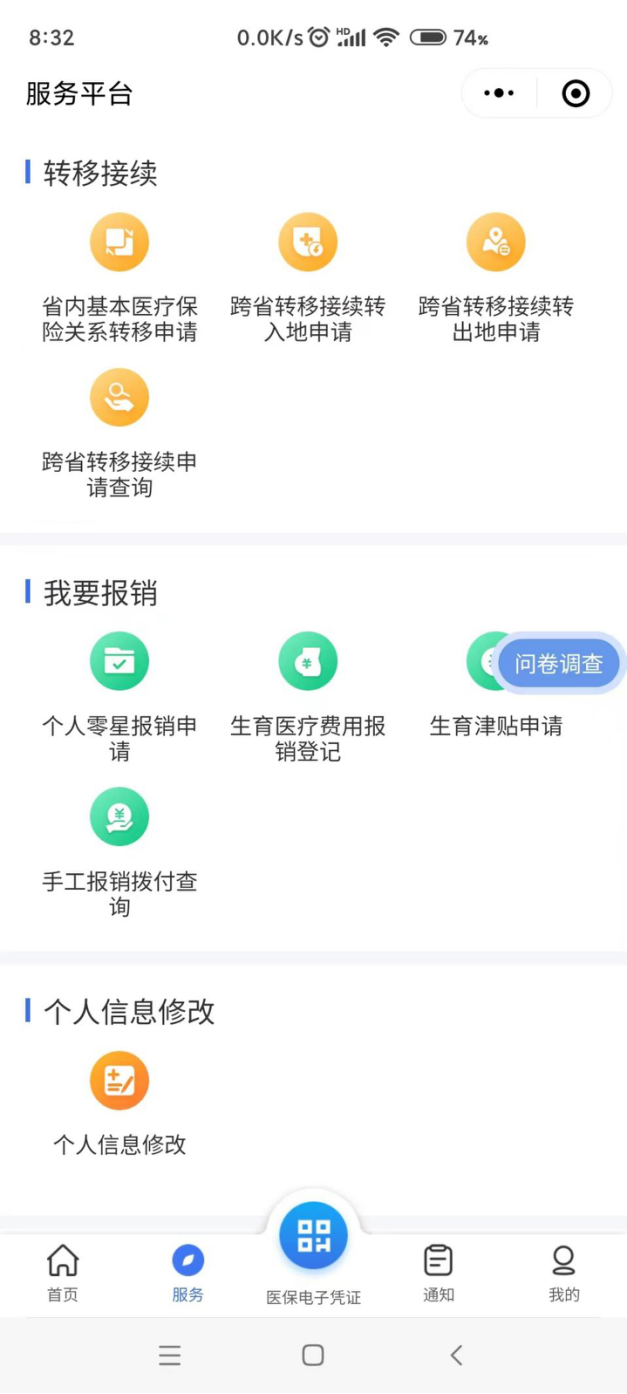Viewport: 627px width, 1394px height.
Task: Open 医保电子凭证 QR code button
Action: (x=313, y=1238)
